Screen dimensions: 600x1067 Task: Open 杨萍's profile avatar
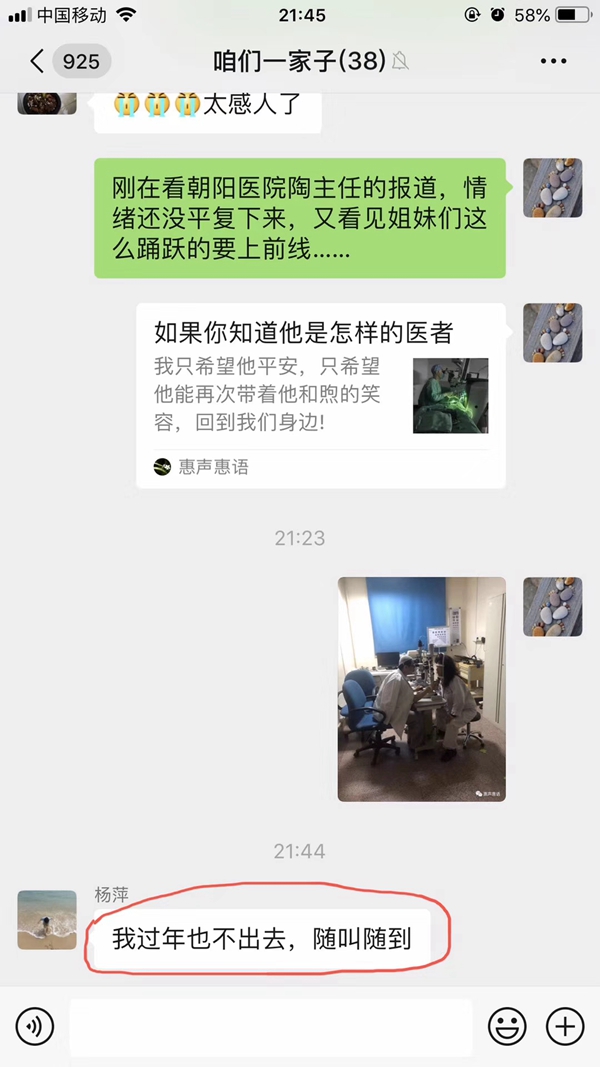(47, 919)
